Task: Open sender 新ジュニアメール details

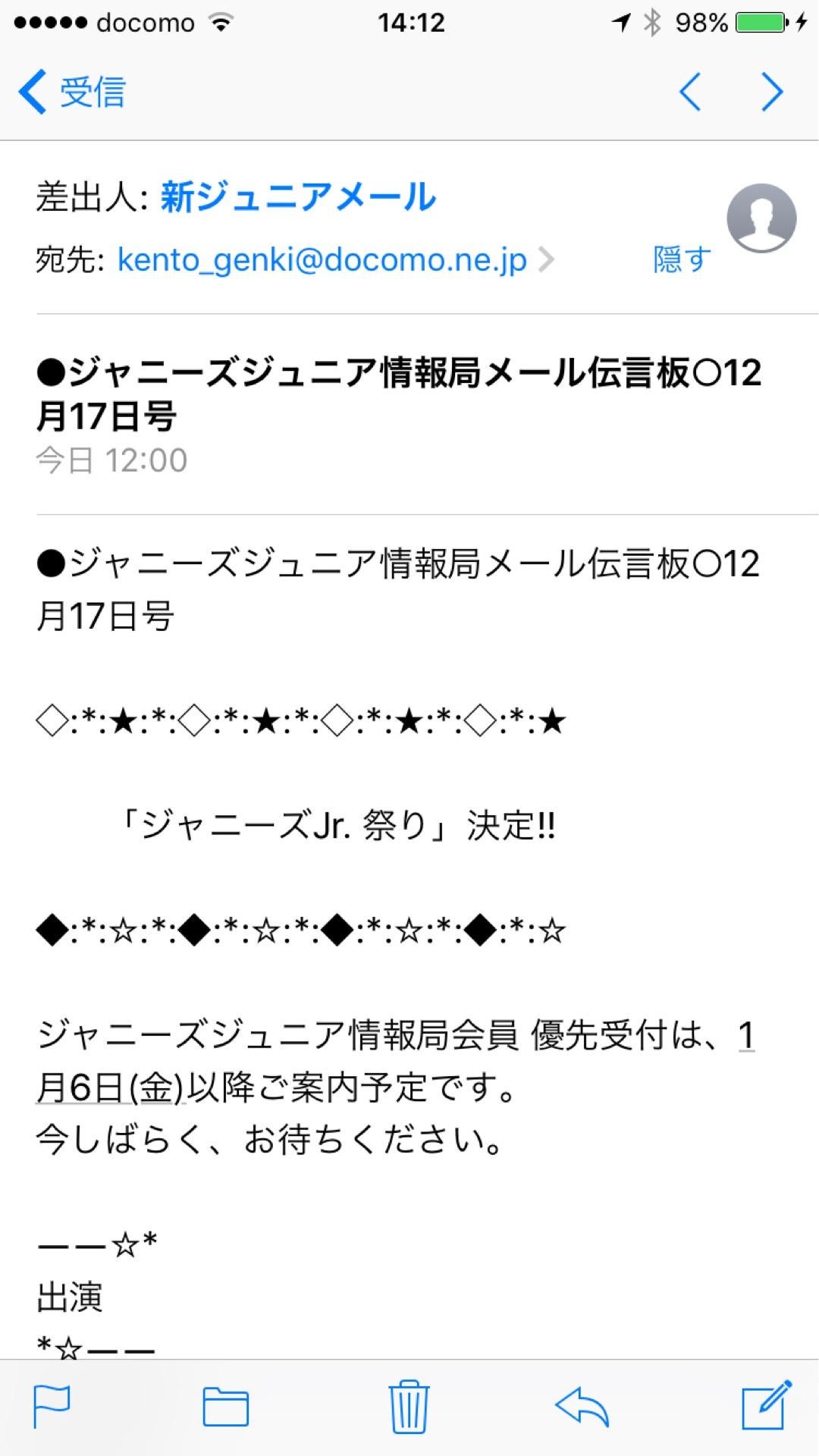Action: coord(297,197)
